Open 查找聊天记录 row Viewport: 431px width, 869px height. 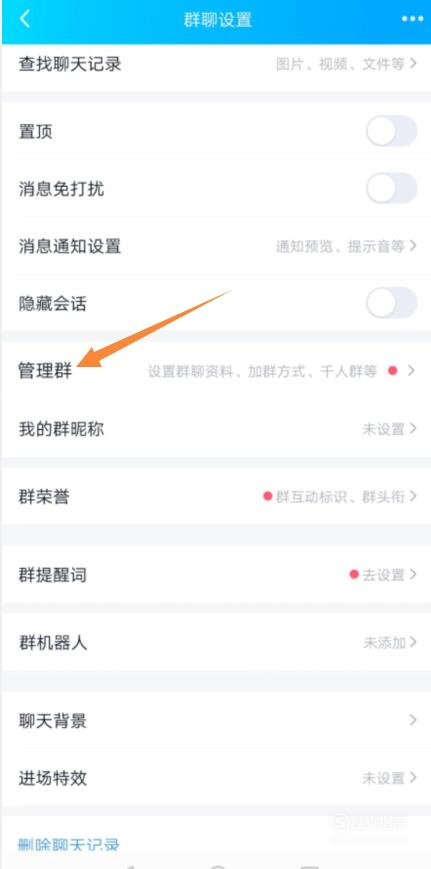point(216,64)
